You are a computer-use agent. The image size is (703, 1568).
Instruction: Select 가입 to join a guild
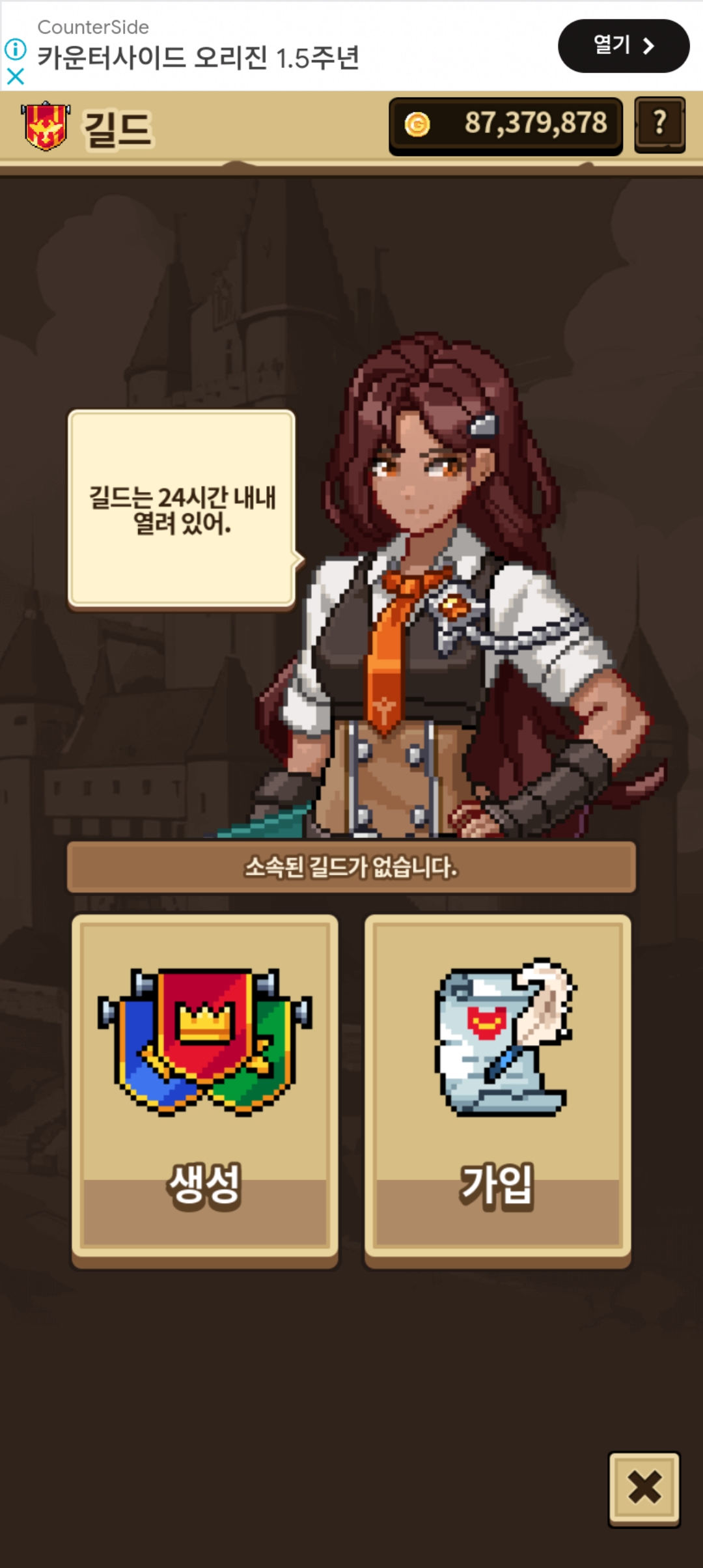(x=497, y=1089)
